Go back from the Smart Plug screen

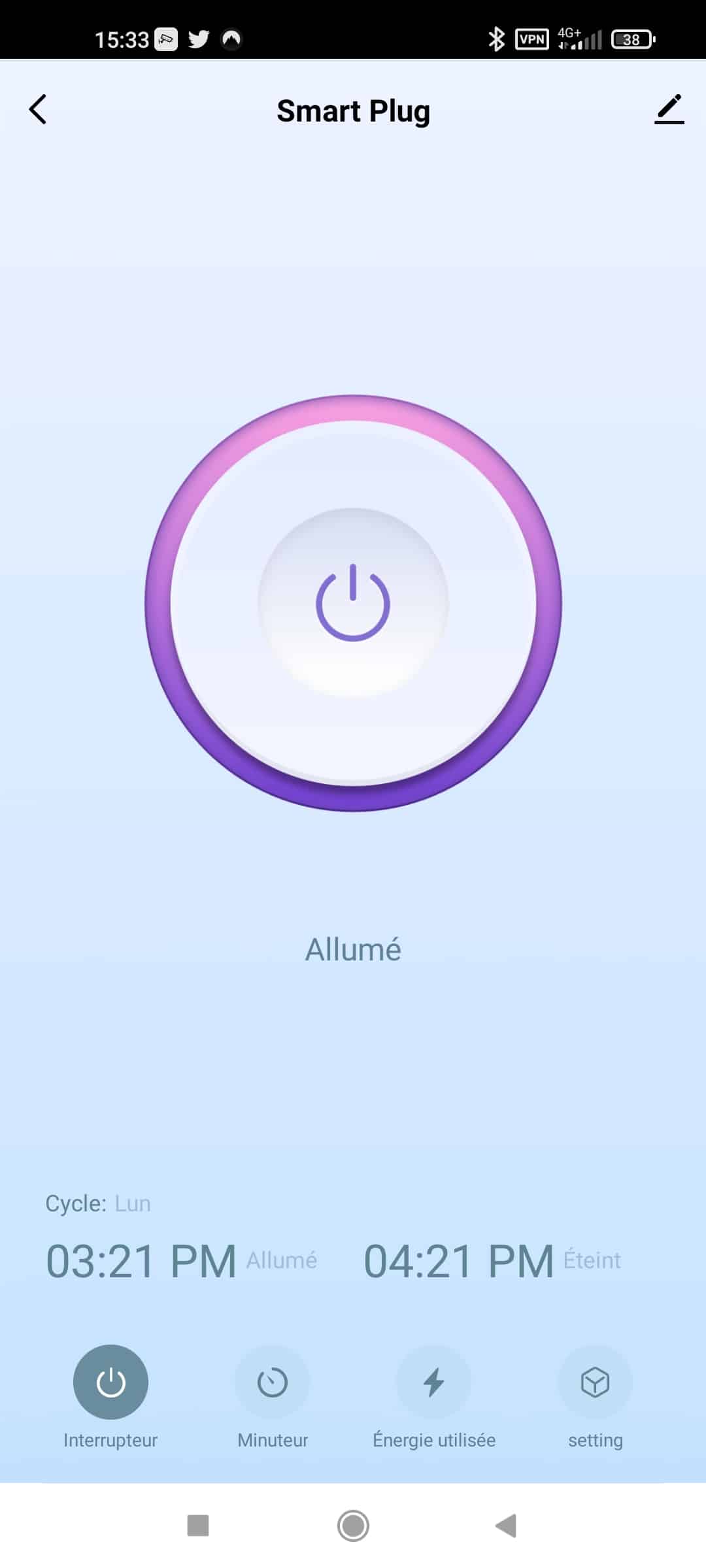[38, 109]
